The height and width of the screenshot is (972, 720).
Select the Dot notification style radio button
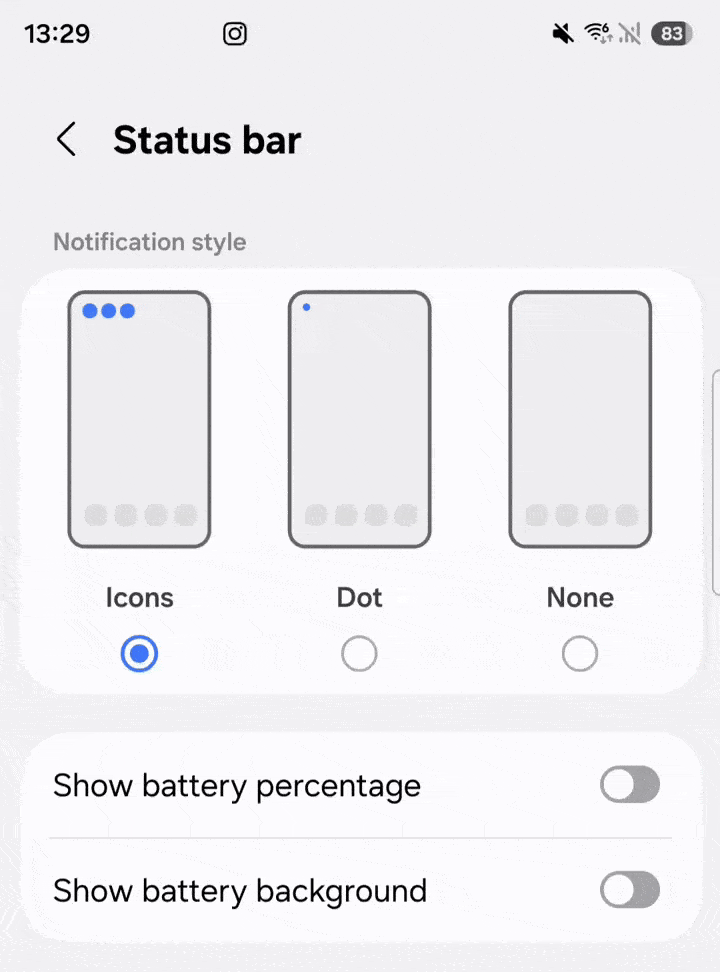tap(359, 653)
